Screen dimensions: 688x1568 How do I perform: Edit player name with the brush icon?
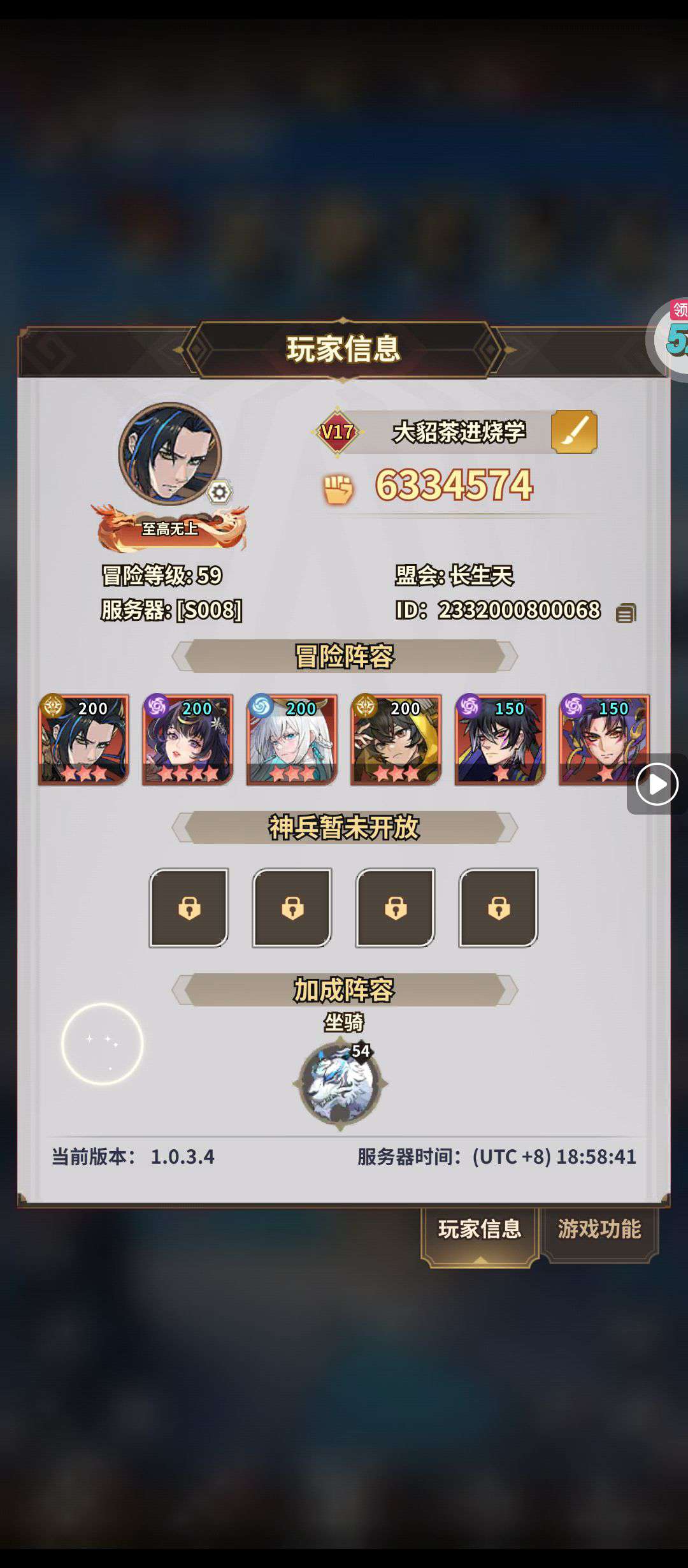(574, 432)
